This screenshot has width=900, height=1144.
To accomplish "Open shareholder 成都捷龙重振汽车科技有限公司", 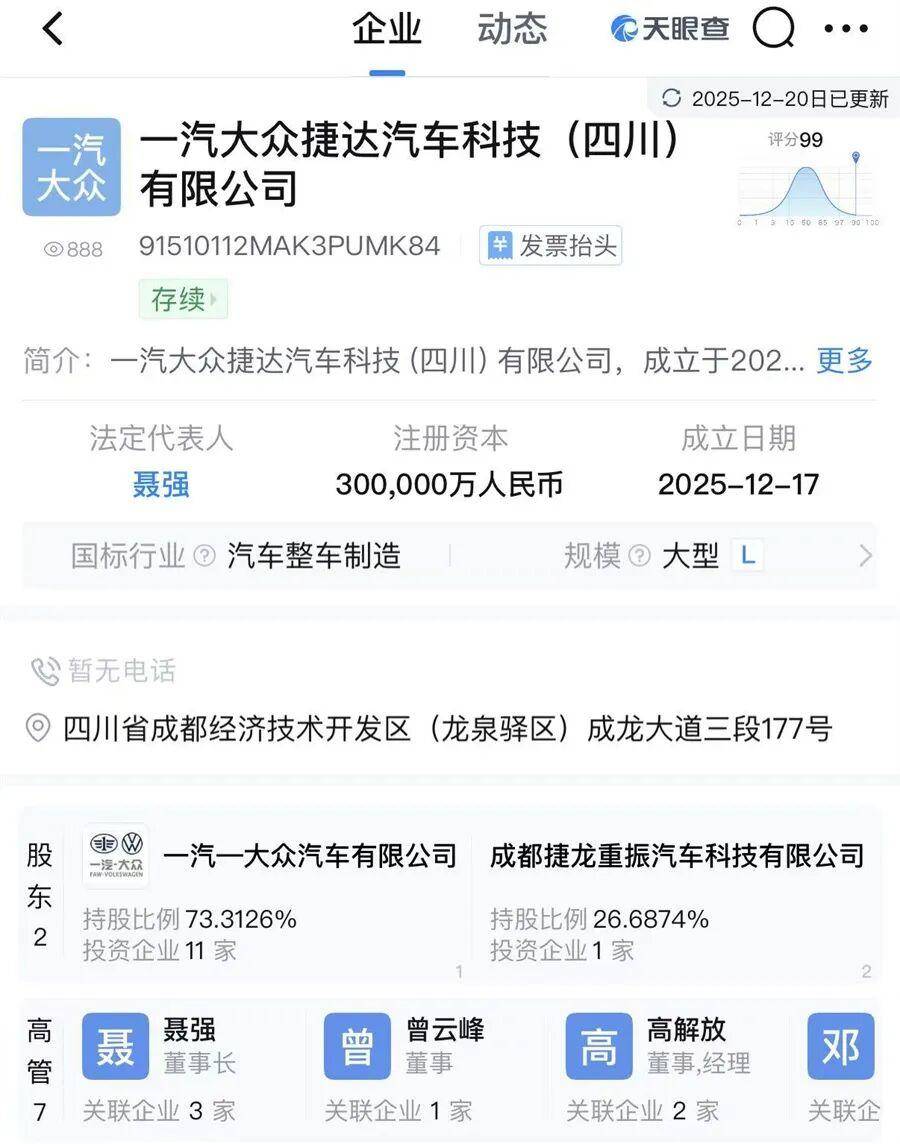I will coord(677,855).
